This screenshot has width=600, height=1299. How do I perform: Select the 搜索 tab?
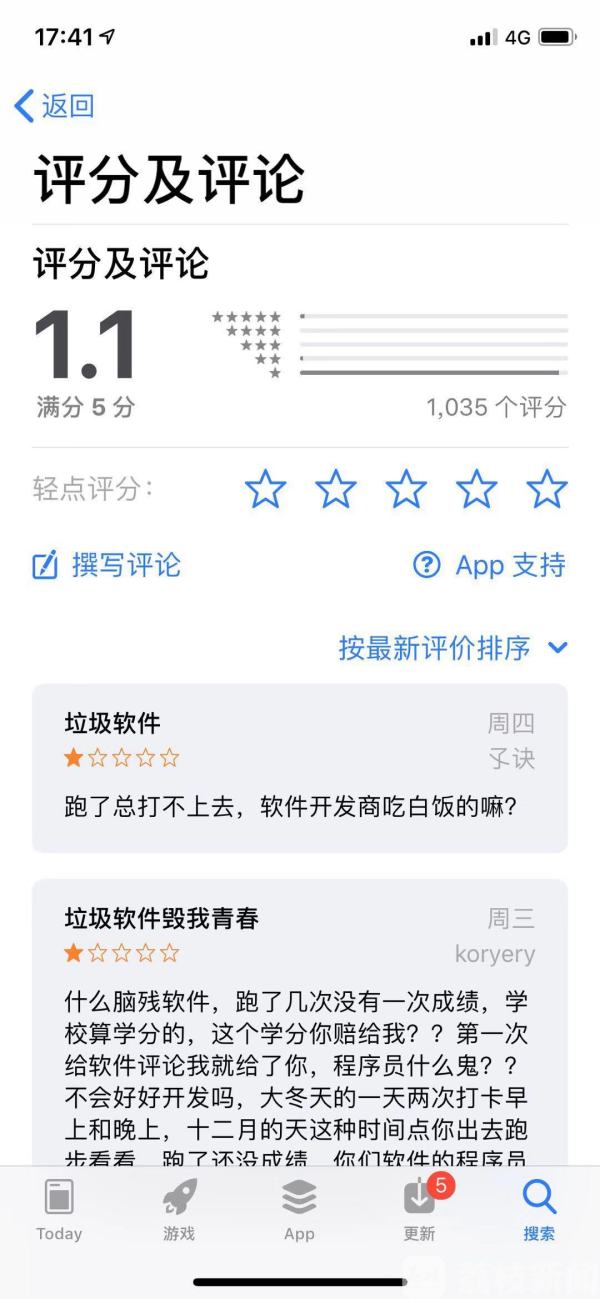(539, 1208)
